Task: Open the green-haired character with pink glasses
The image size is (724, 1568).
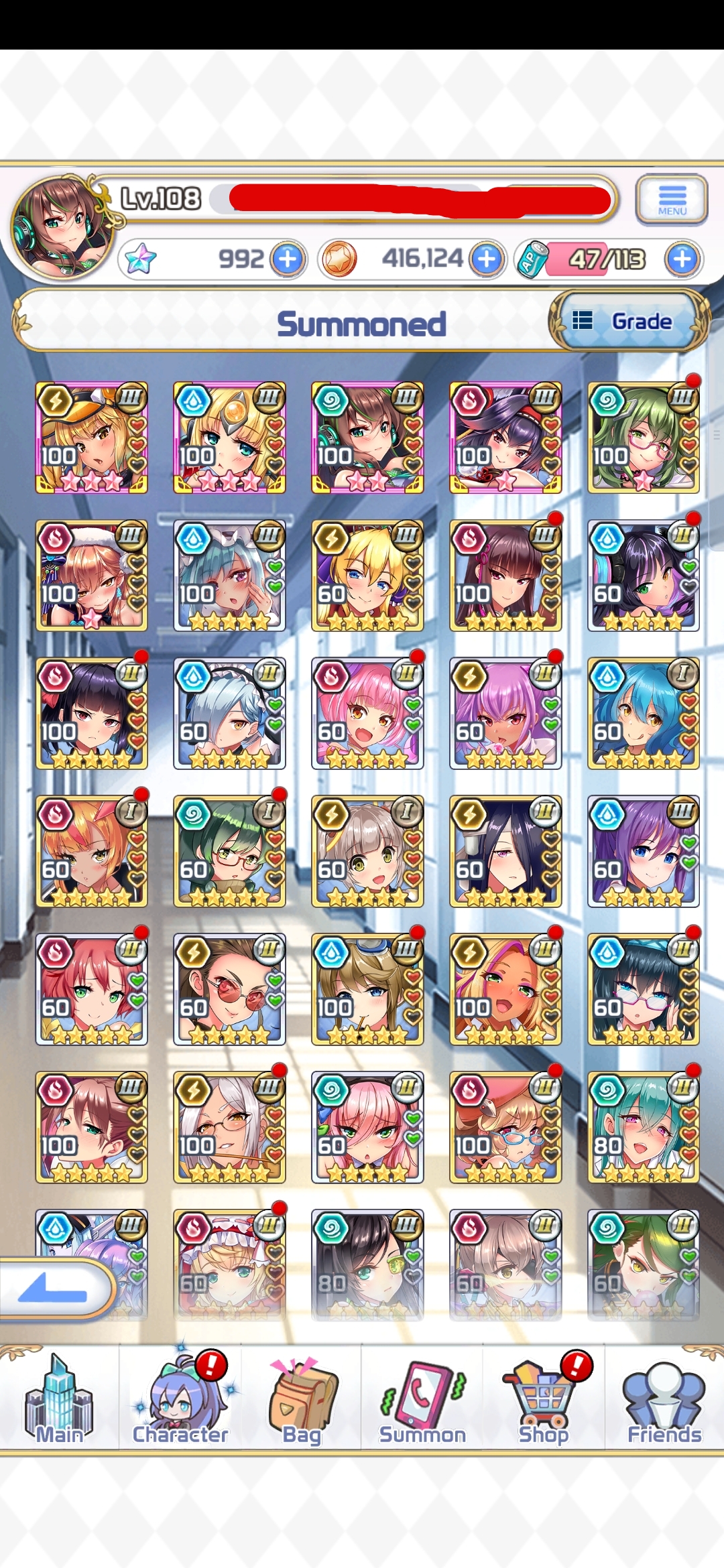Action: click(644, 438)
